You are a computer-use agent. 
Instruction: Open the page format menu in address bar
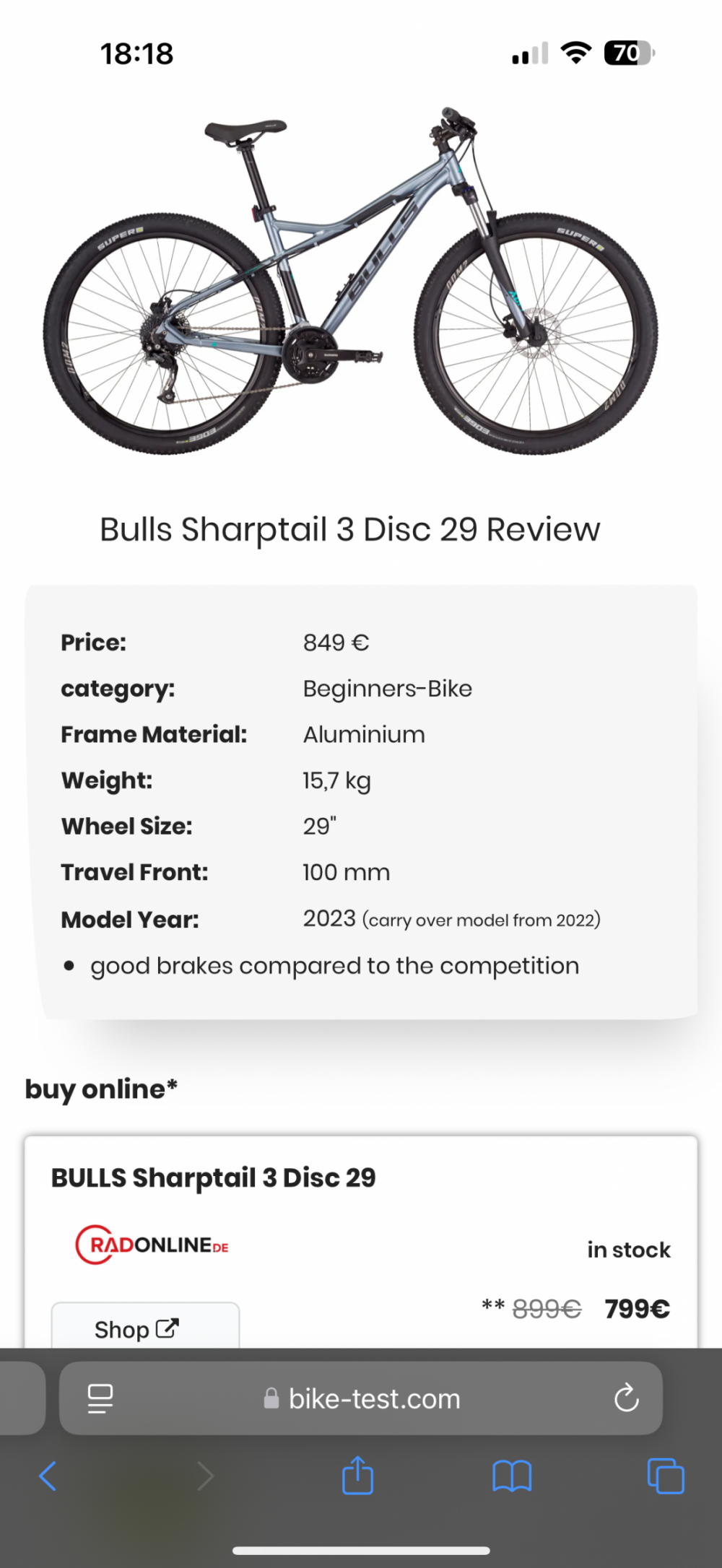tap(100, 1398)
